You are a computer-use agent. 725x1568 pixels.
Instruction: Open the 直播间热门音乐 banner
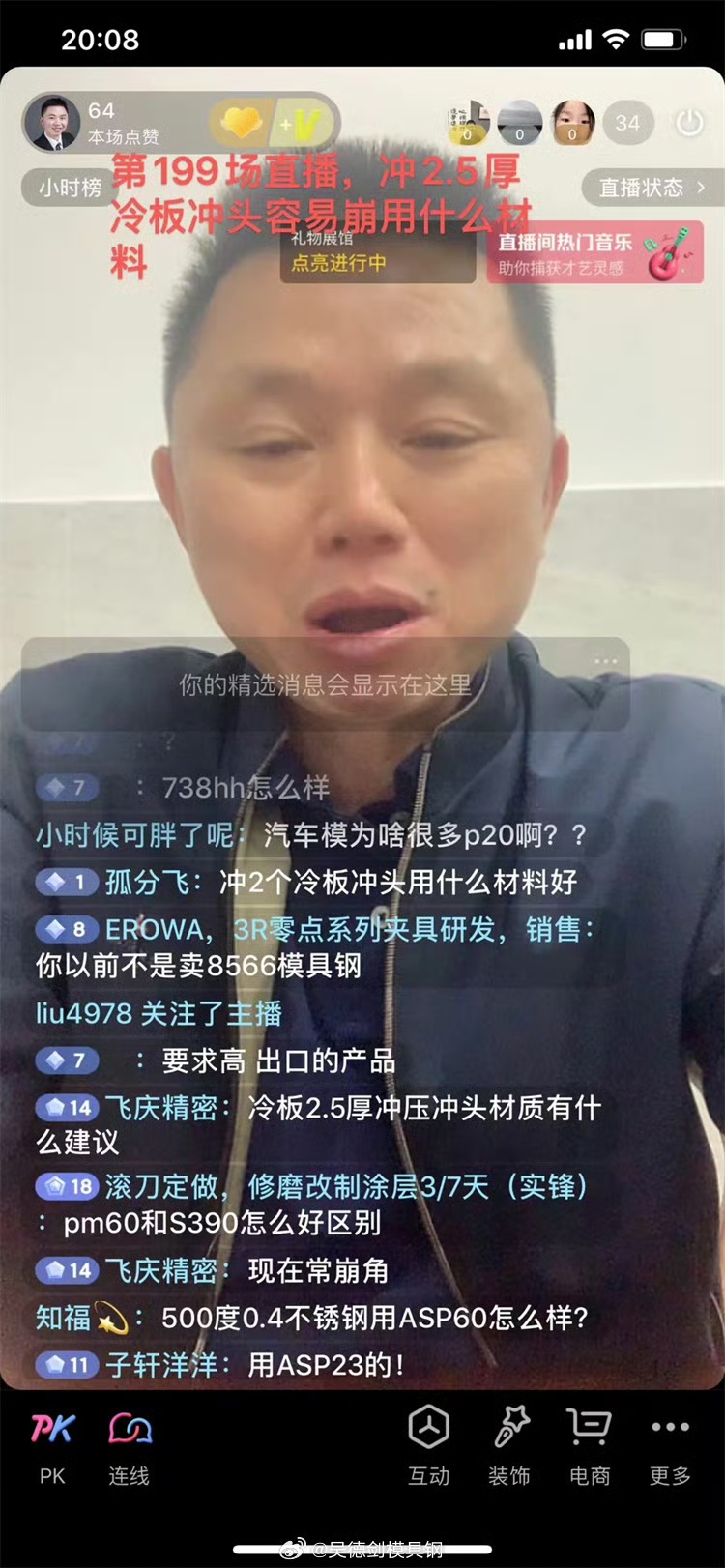click(594, 253)
